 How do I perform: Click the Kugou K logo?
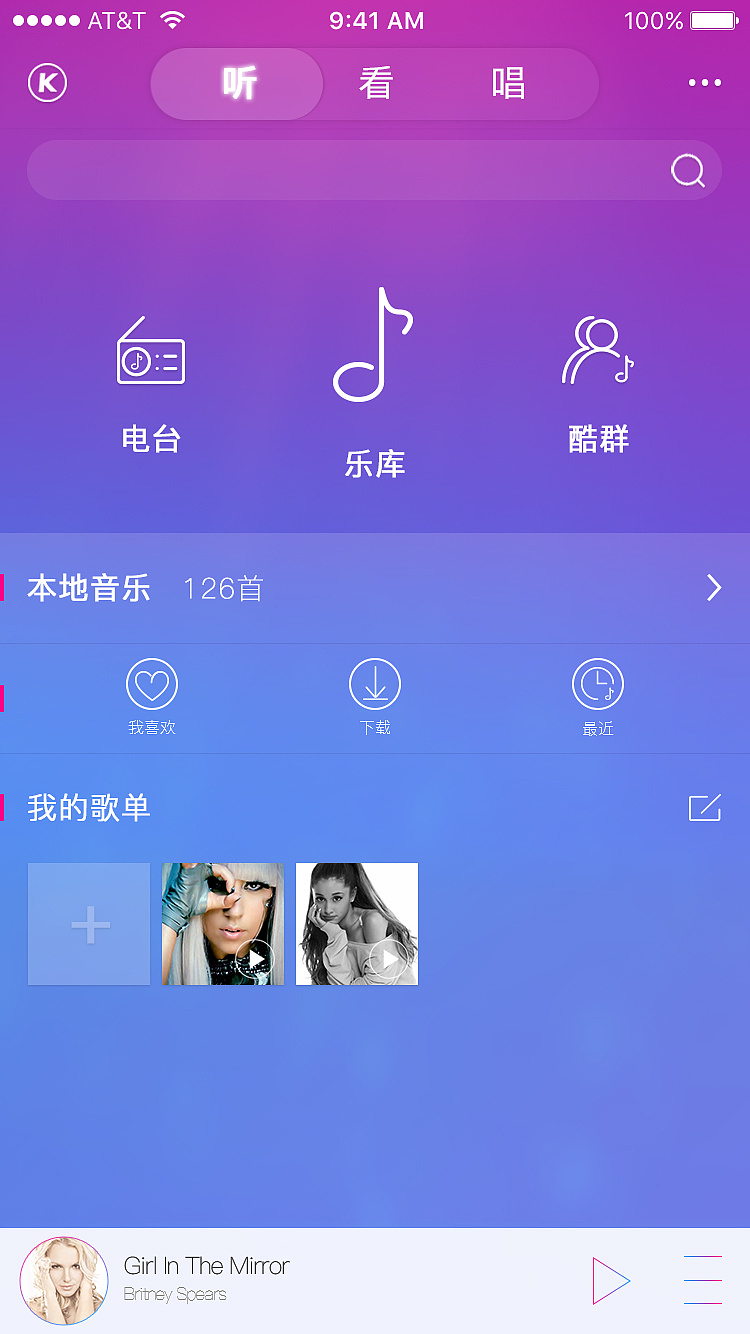pos(47,83)
